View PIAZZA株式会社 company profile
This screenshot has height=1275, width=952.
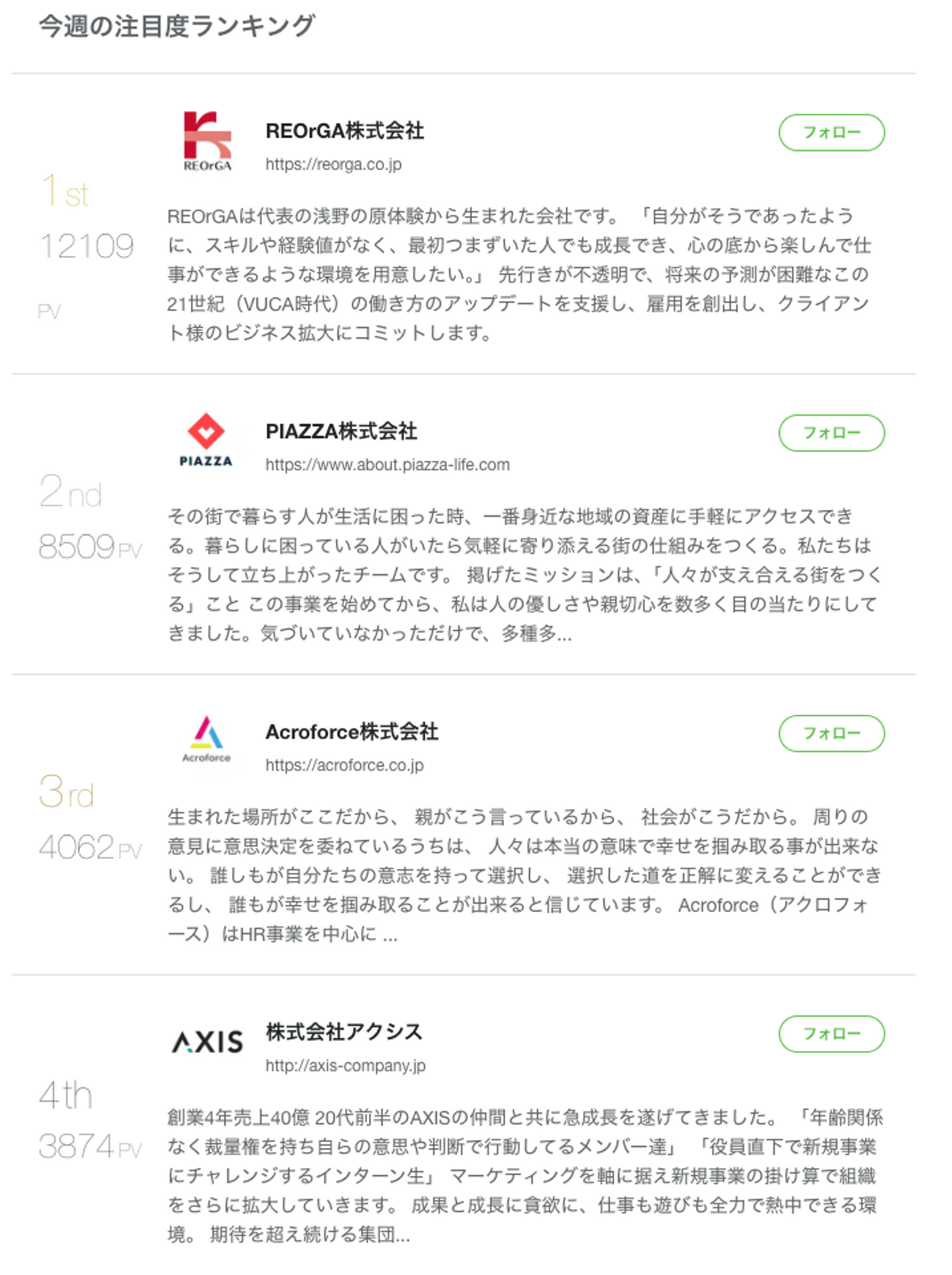point(341,431)
